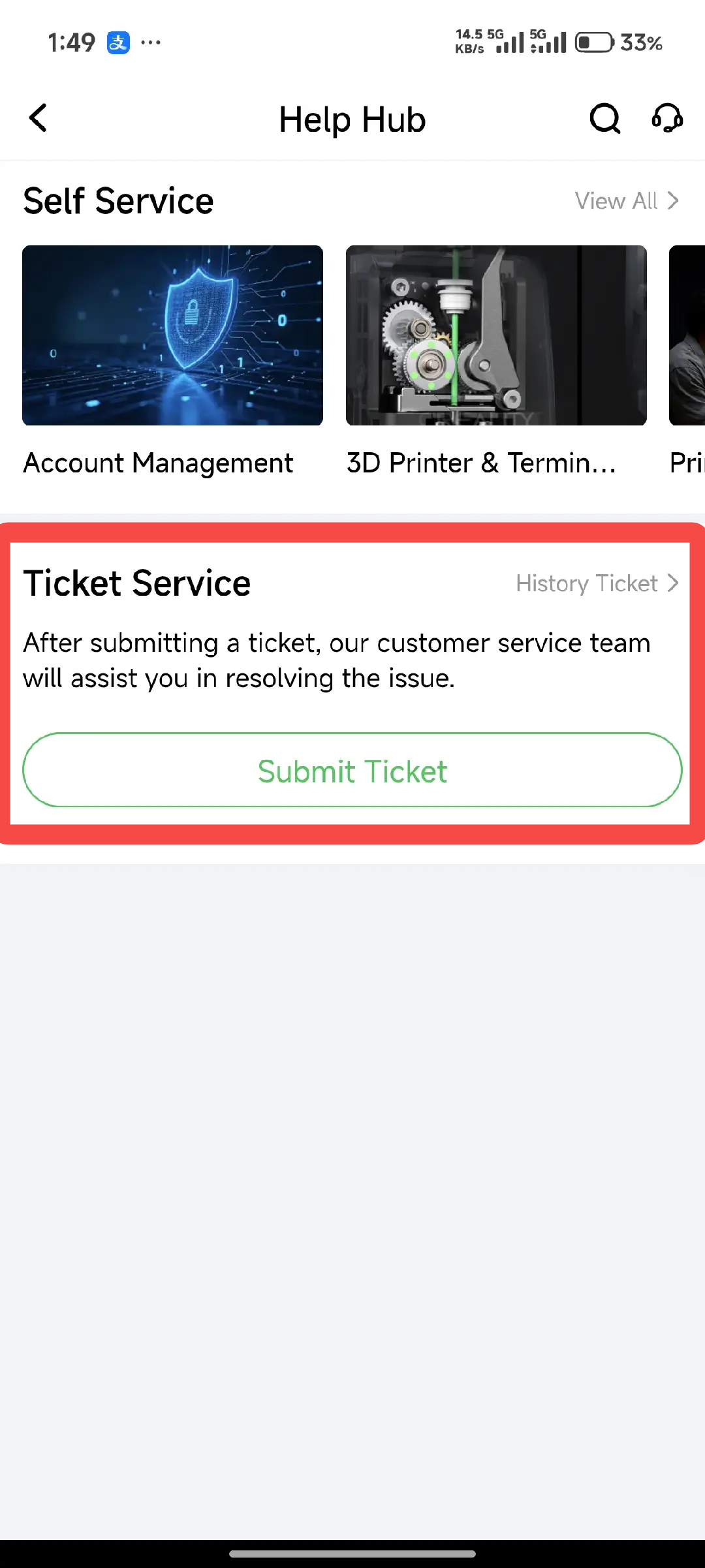Go back from Help Hub
The image size is (705, 1568).
(x=39, y=119)
